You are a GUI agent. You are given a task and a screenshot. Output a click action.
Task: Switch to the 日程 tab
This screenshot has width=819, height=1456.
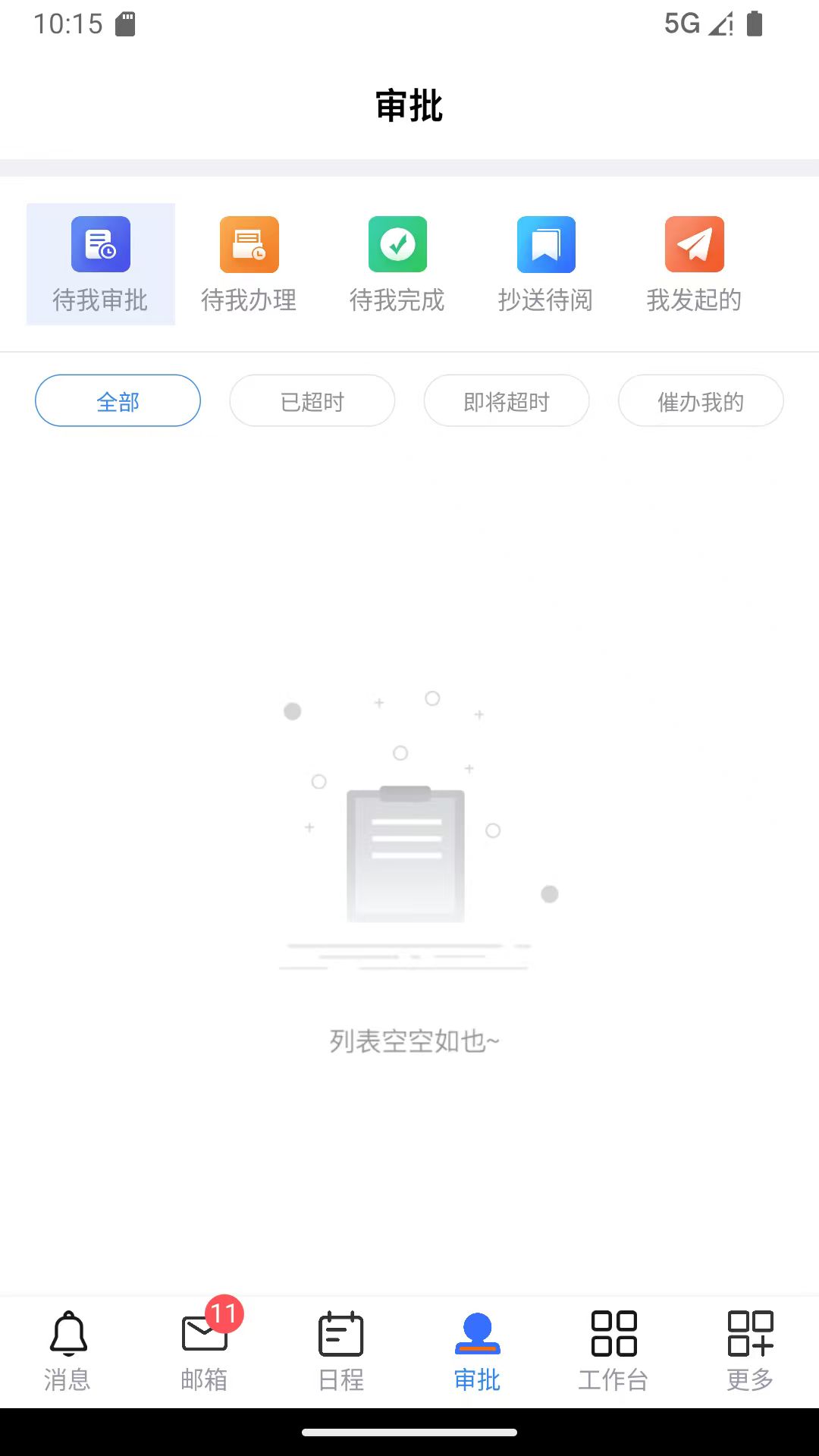coord(341,1351)
